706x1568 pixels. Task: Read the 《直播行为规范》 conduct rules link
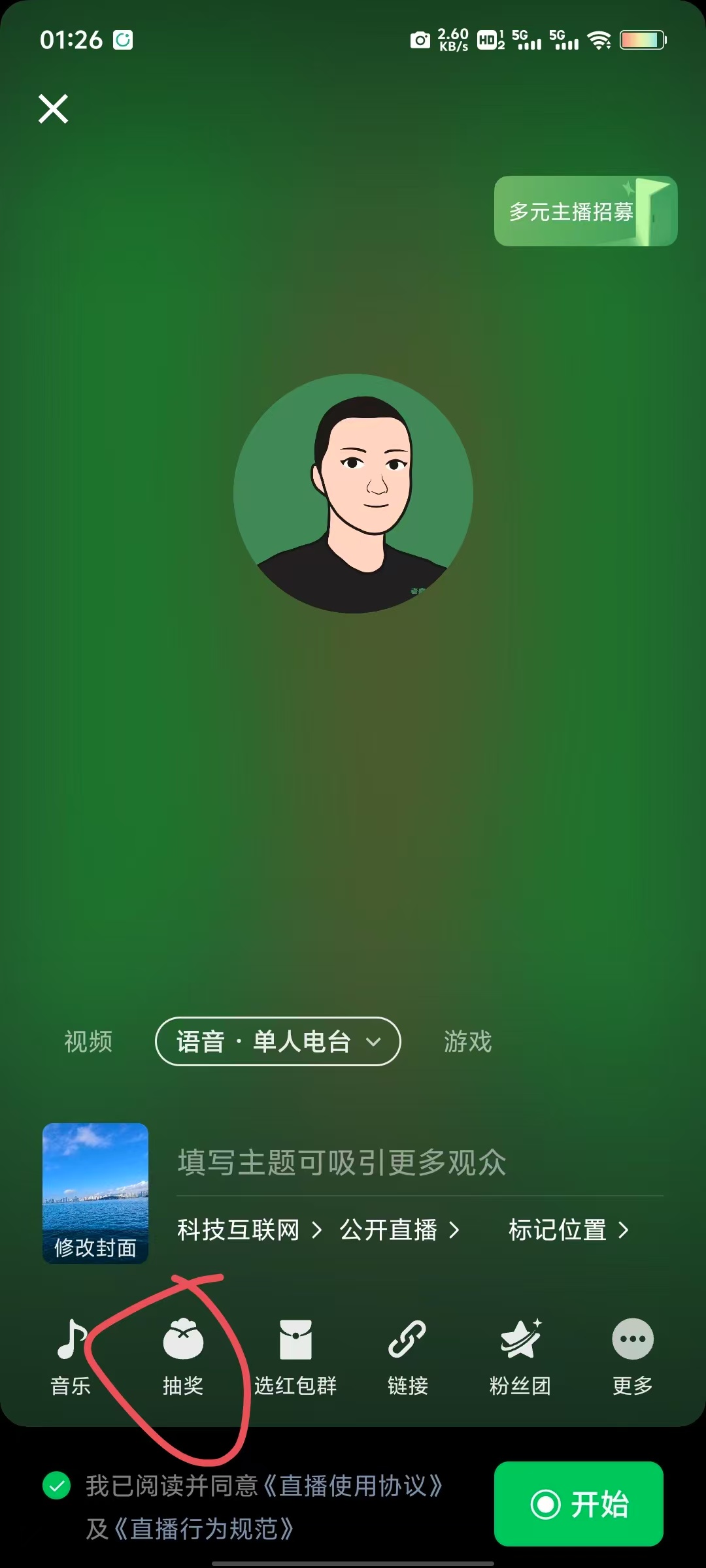click(203, 1529)
